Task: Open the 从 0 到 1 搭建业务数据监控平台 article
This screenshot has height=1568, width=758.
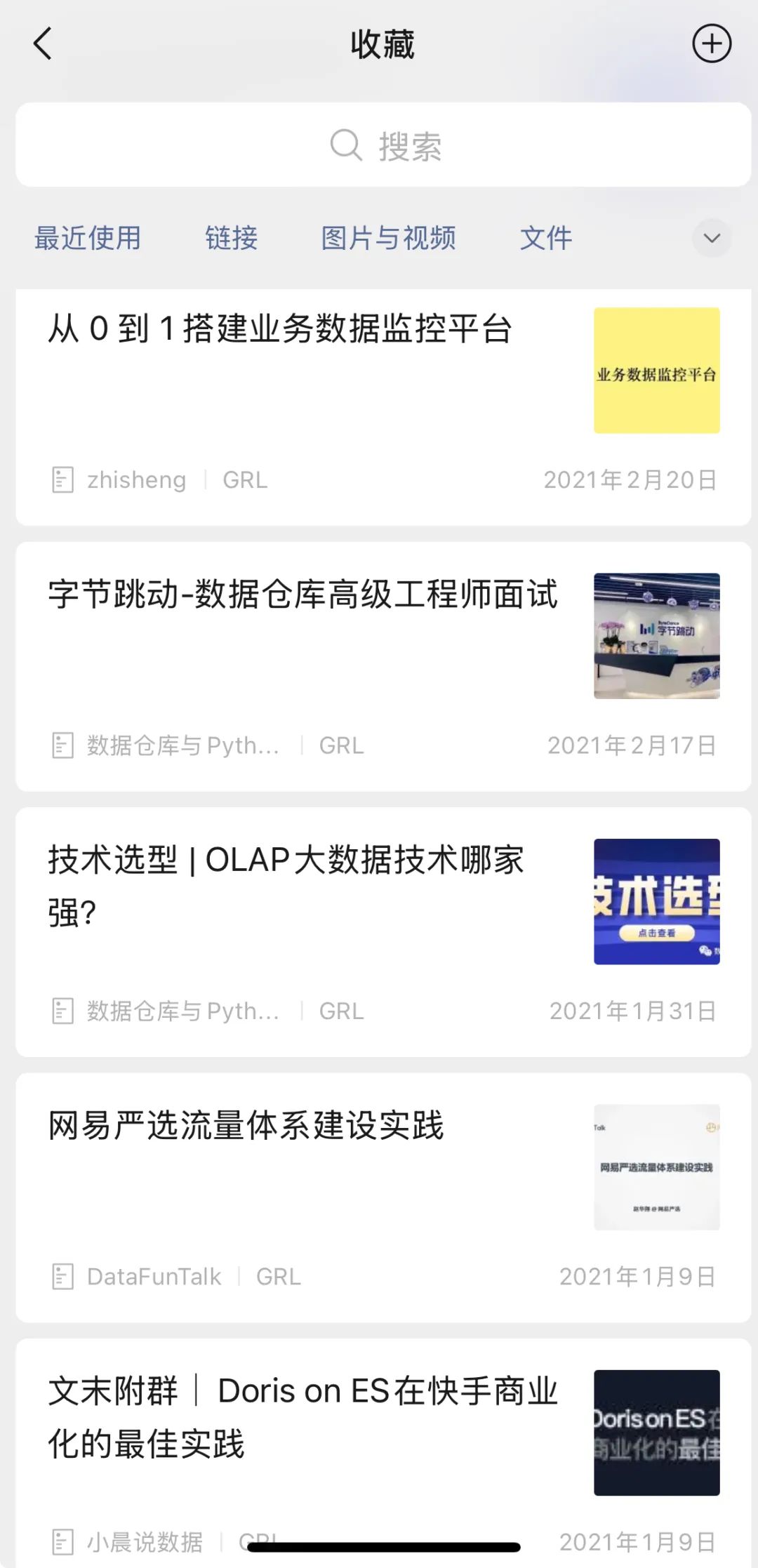Action: [281, 329]
